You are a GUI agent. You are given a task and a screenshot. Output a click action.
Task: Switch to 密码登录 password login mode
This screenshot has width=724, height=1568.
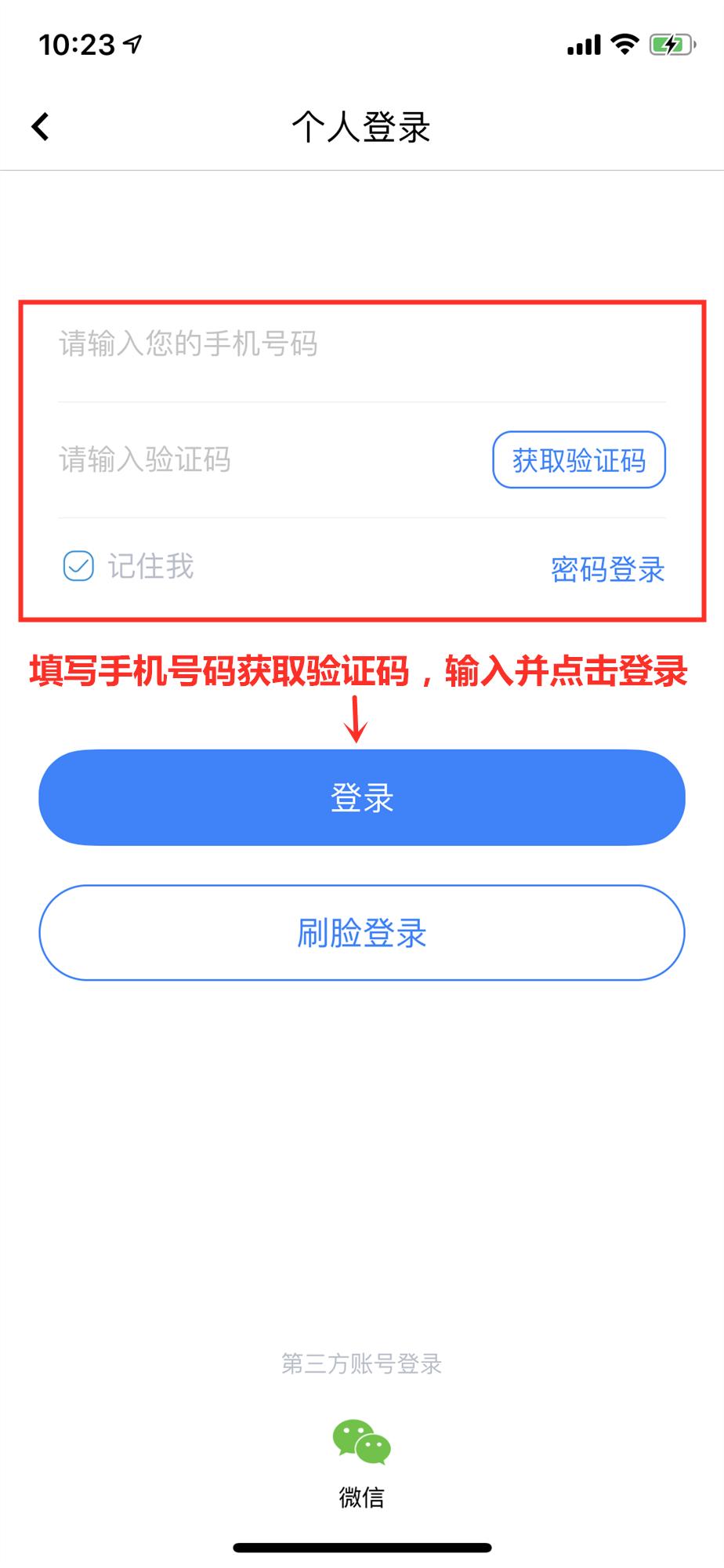tap(606, 571)
